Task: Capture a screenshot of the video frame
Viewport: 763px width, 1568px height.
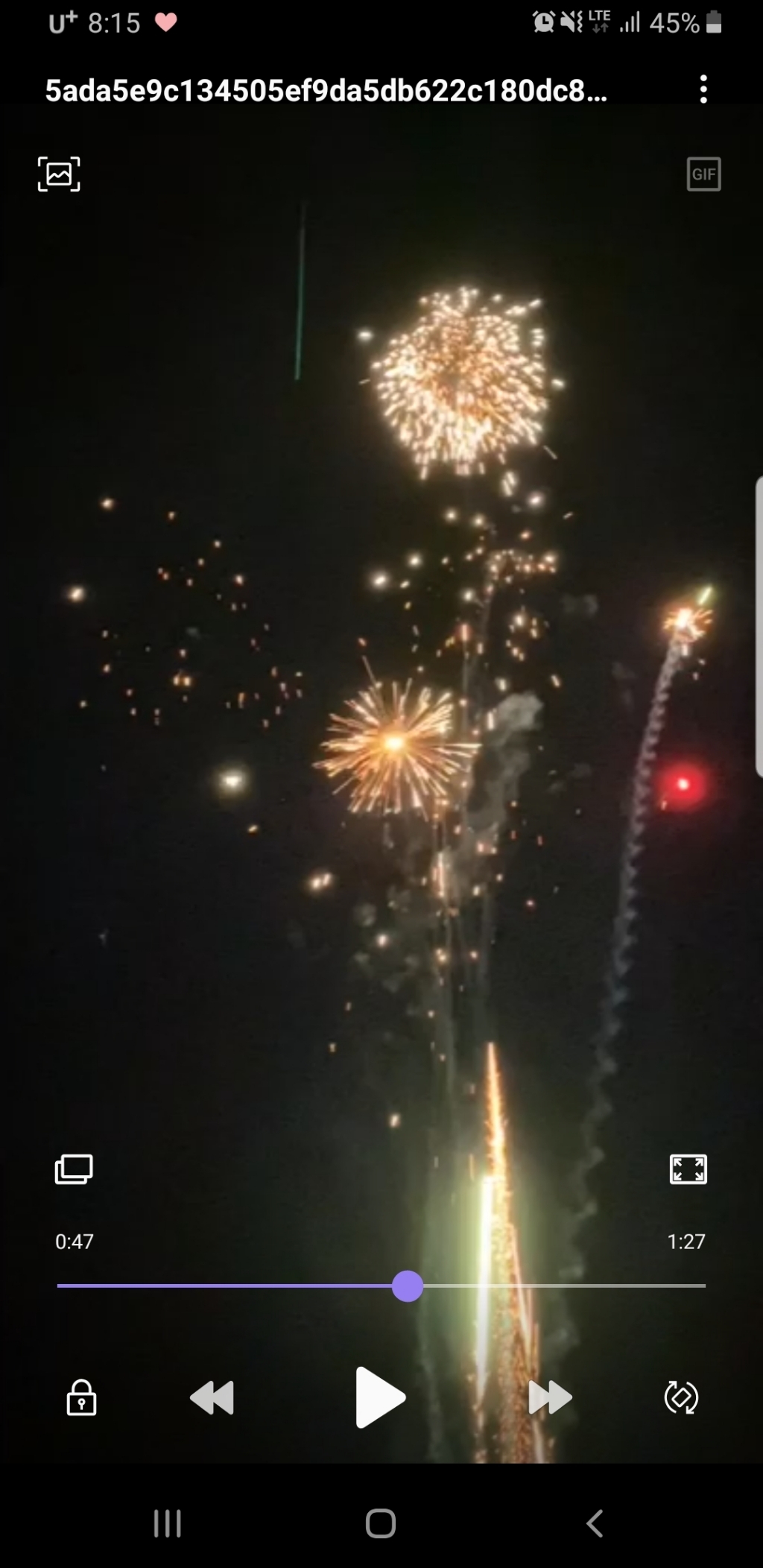Action: 59,174
